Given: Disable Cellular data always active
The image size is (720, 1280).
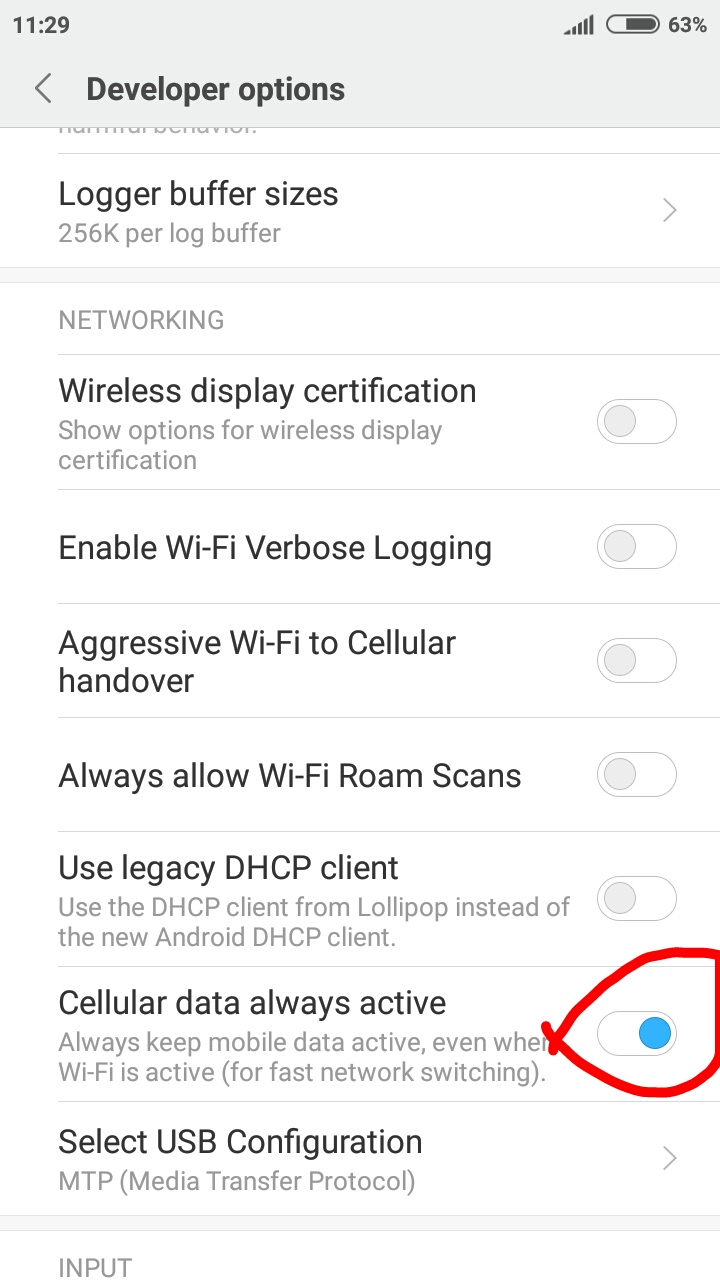Looking at the screenshot, I should tap(638, 1034).
